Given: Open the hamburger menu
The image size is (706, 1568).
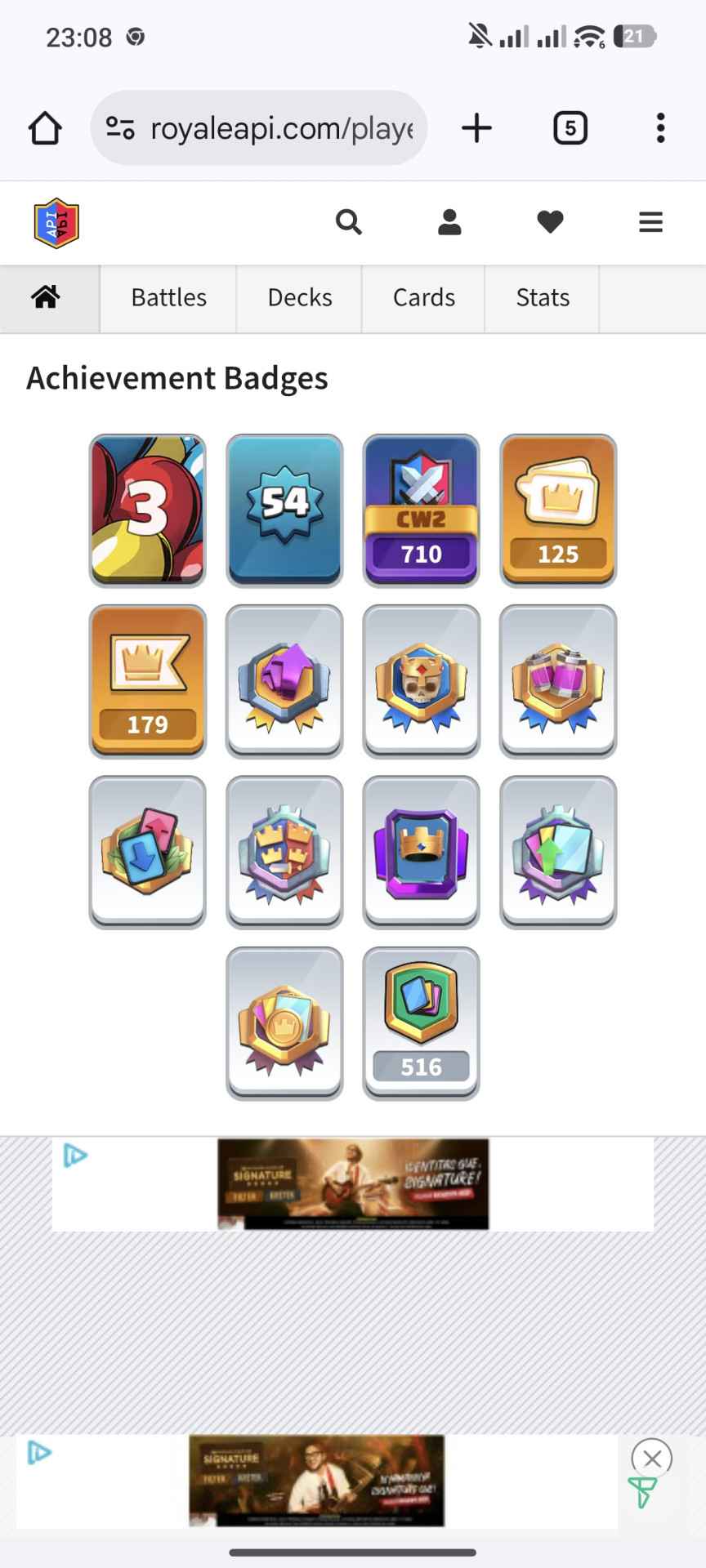Looking at the screenshot, I should pos(650,222).
